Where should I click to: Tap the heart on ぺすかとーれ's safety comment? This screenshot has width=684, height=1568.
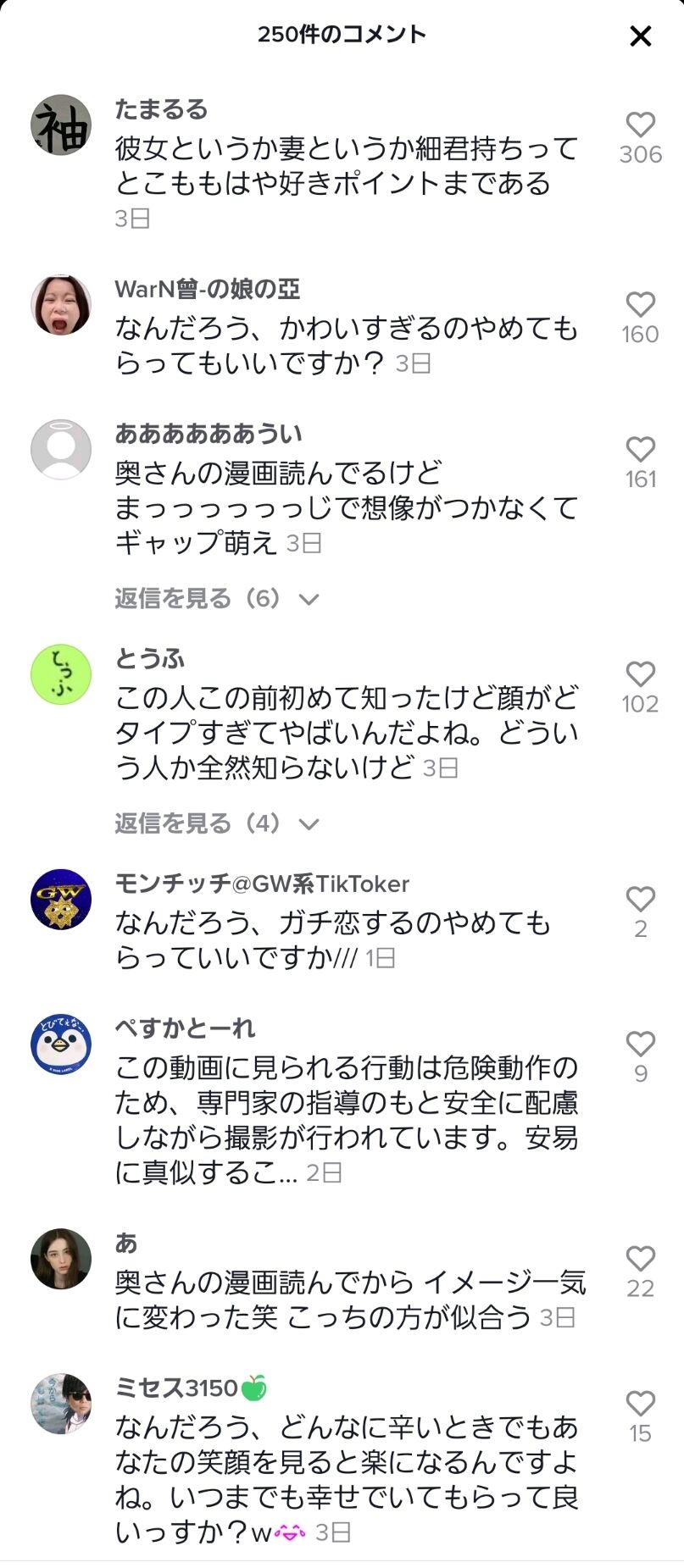click(640, 1046)
